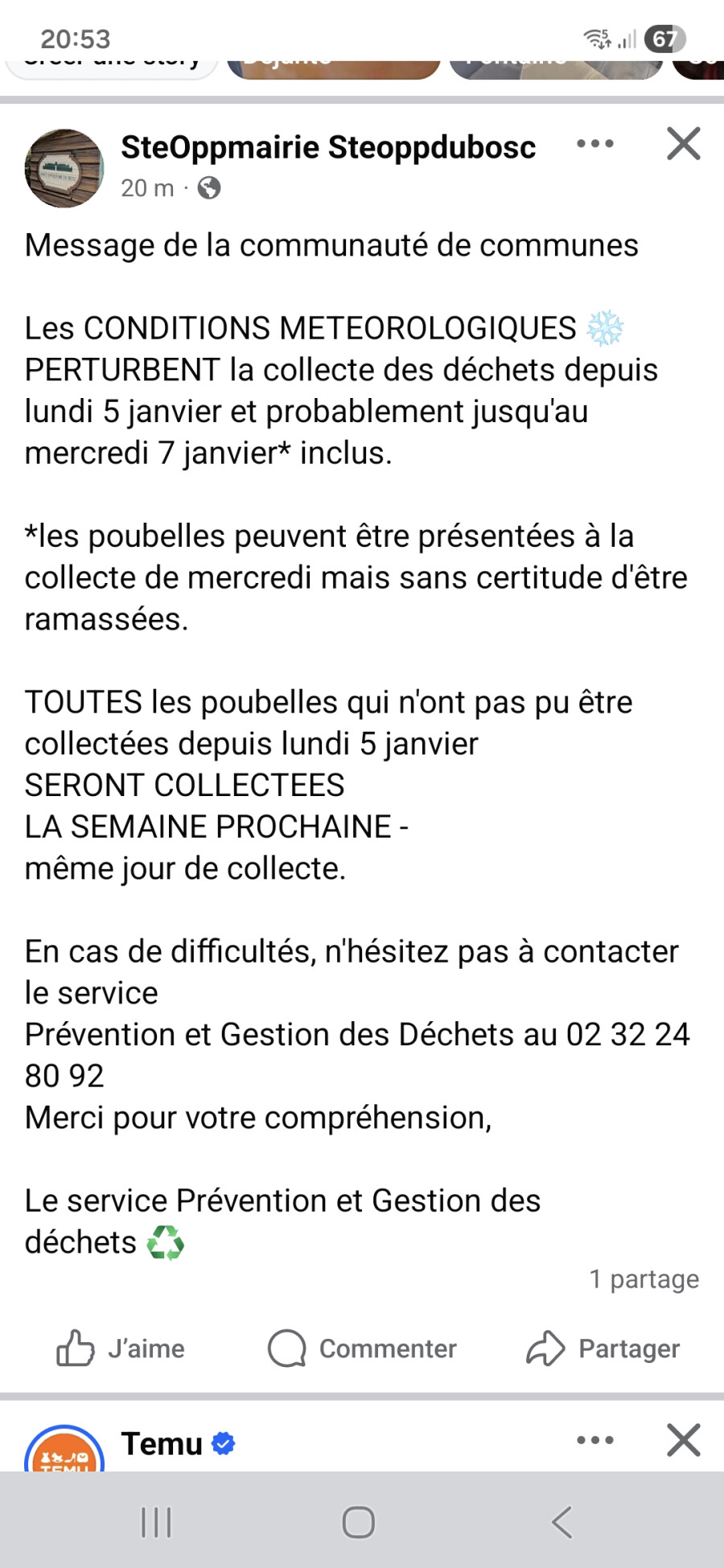724x1568 pixels.
Task: Hide the Temu sponsored post
Action: [683, 1440]
